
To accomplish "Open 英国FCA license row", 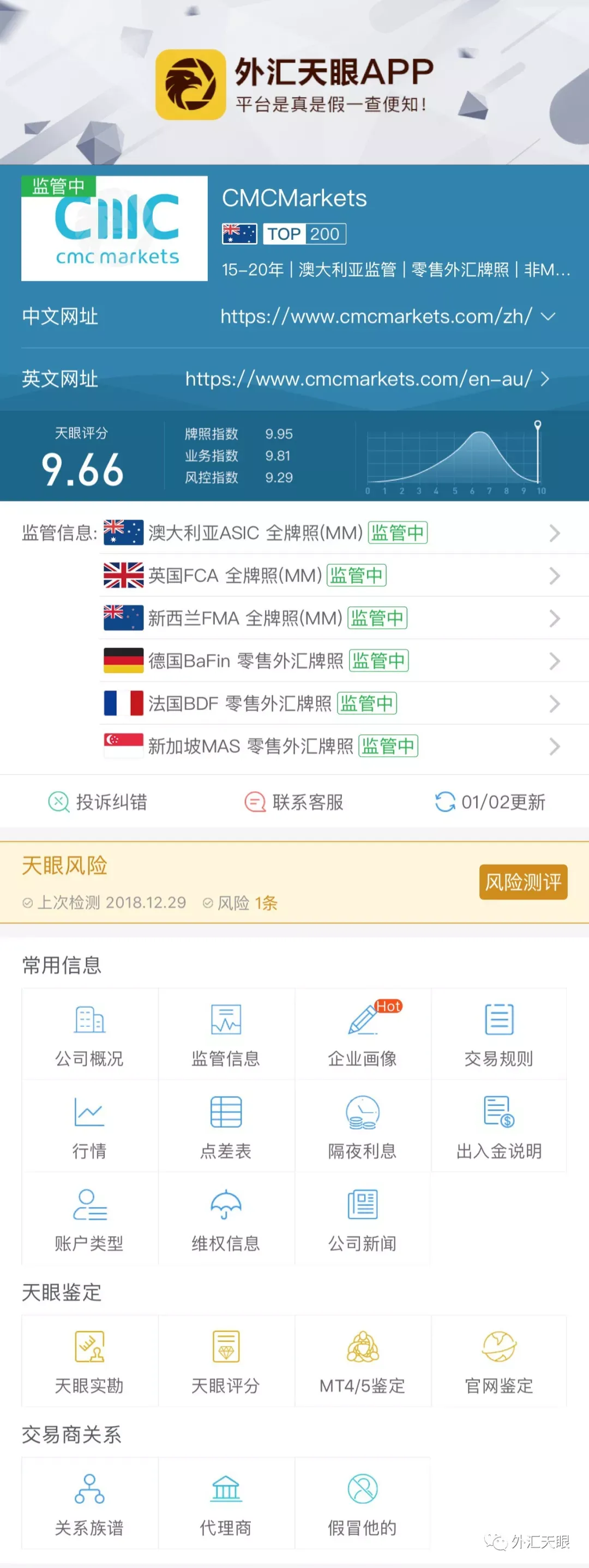I will coord(344,575).
